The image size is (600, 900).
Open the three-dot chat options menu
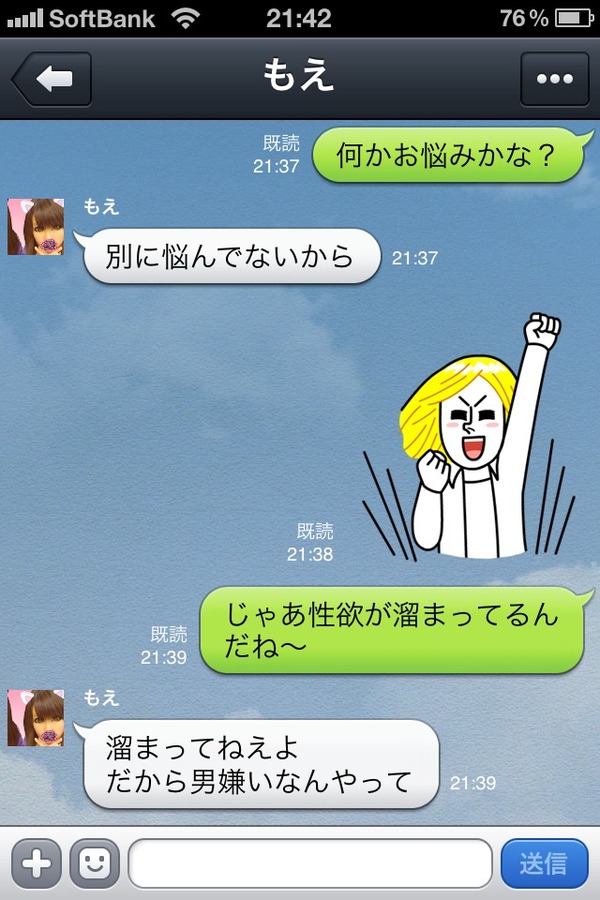click(x=554, y=79)
